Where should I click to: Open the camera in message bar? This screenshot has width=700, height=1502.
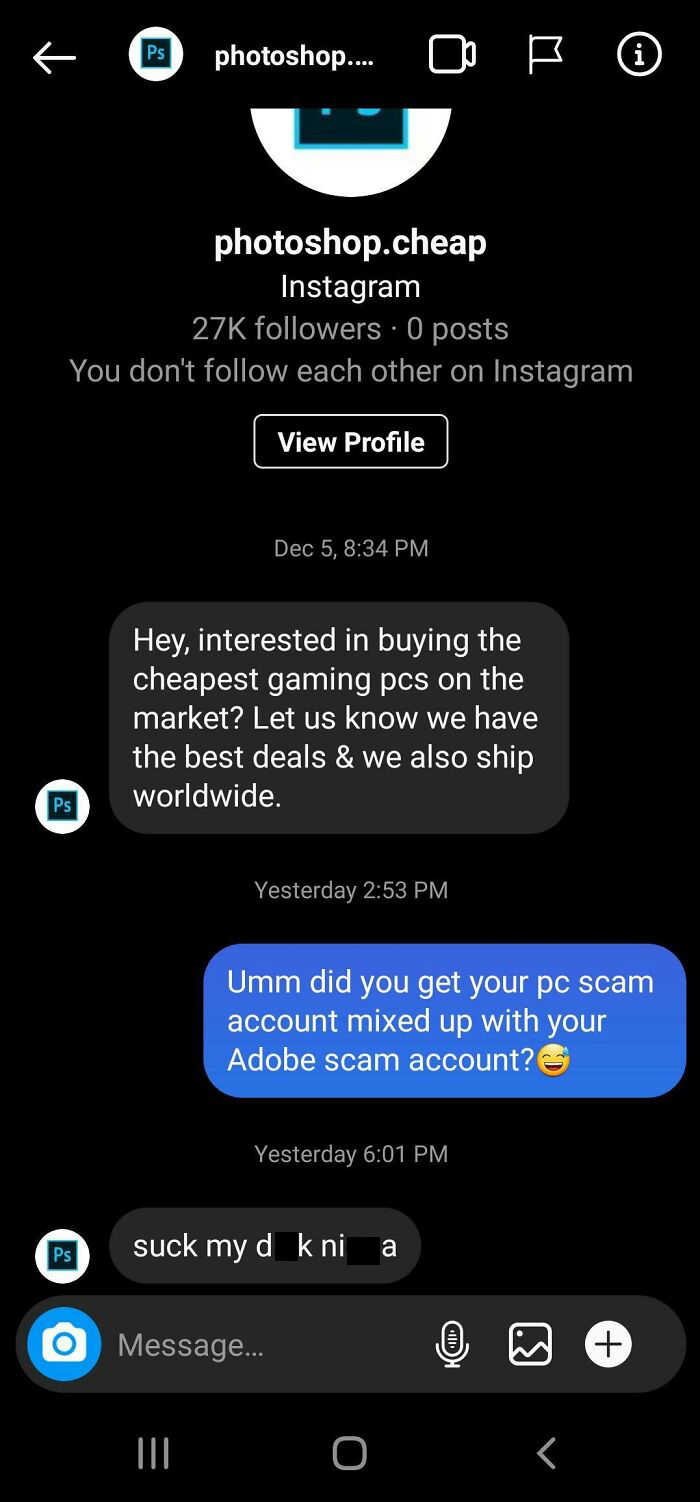click(64, 1344)
